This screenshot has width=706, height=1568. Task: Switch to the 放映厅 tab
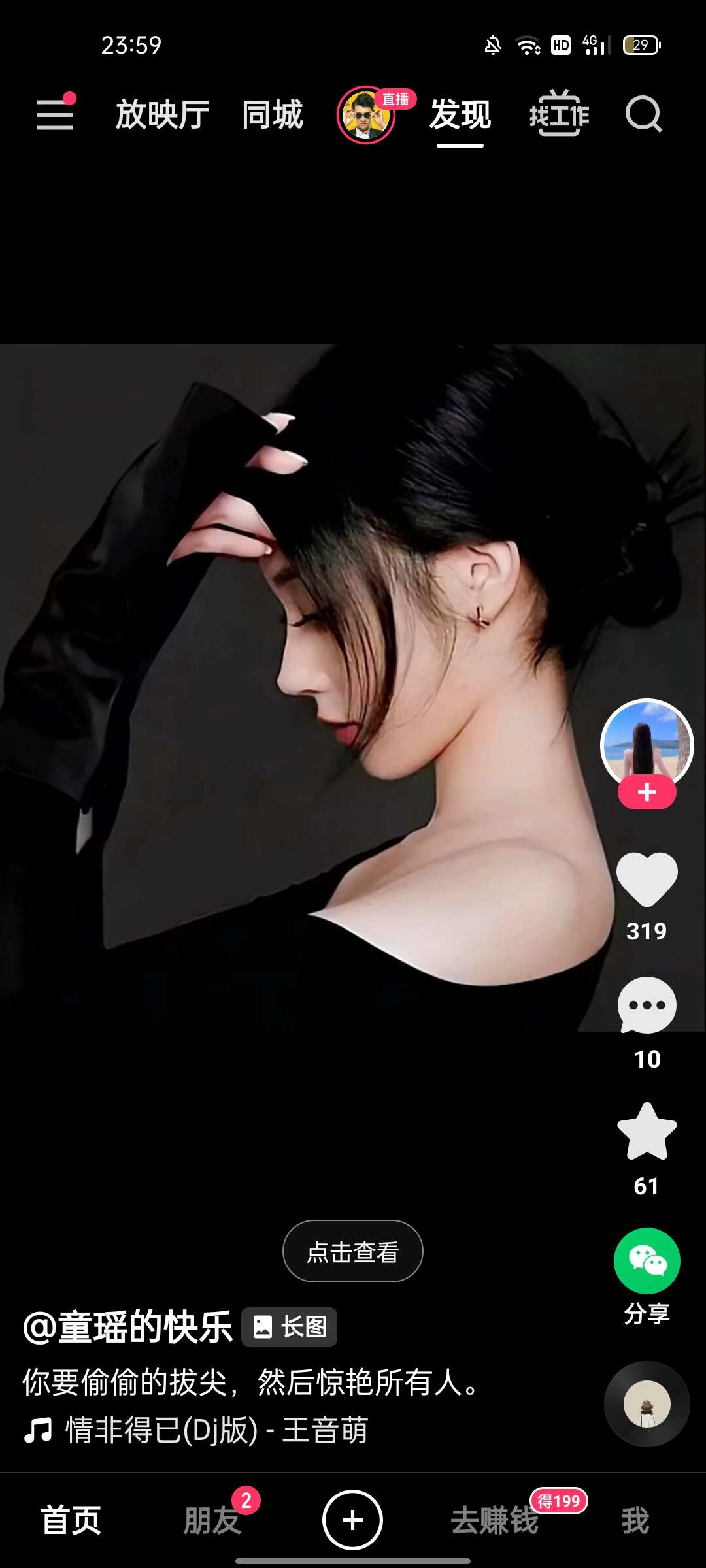point(162,115)
